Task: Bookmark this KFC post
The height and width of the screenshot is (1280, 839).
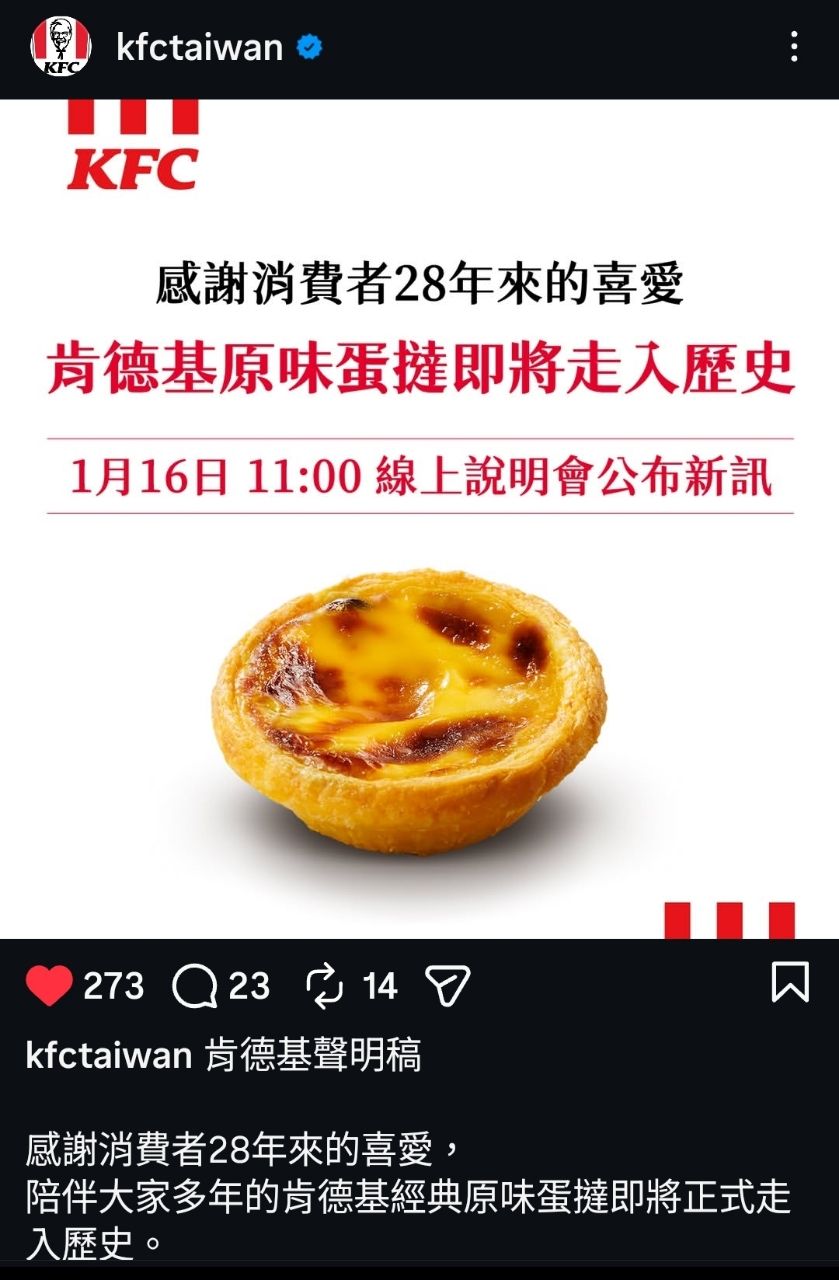Action: coord(790,982)
